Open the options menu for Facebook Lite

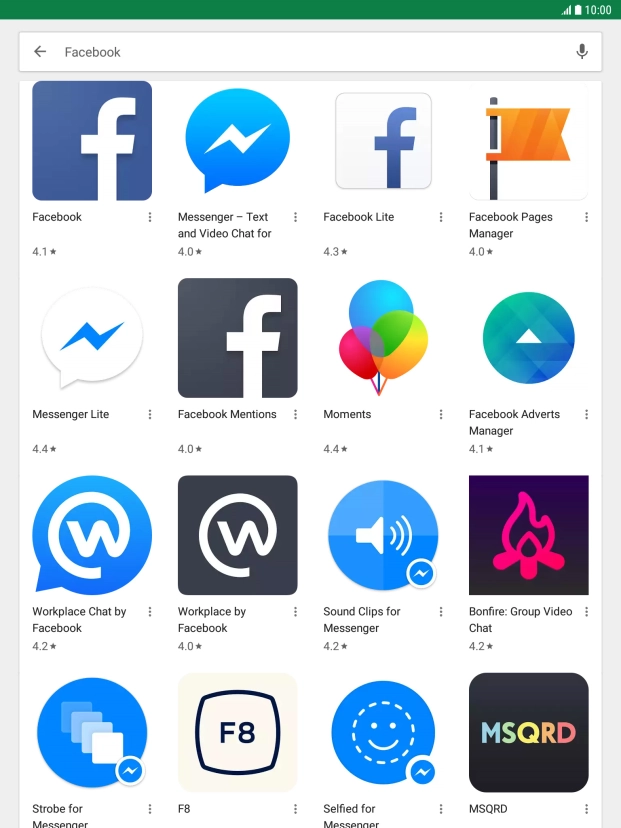[441, 217]
